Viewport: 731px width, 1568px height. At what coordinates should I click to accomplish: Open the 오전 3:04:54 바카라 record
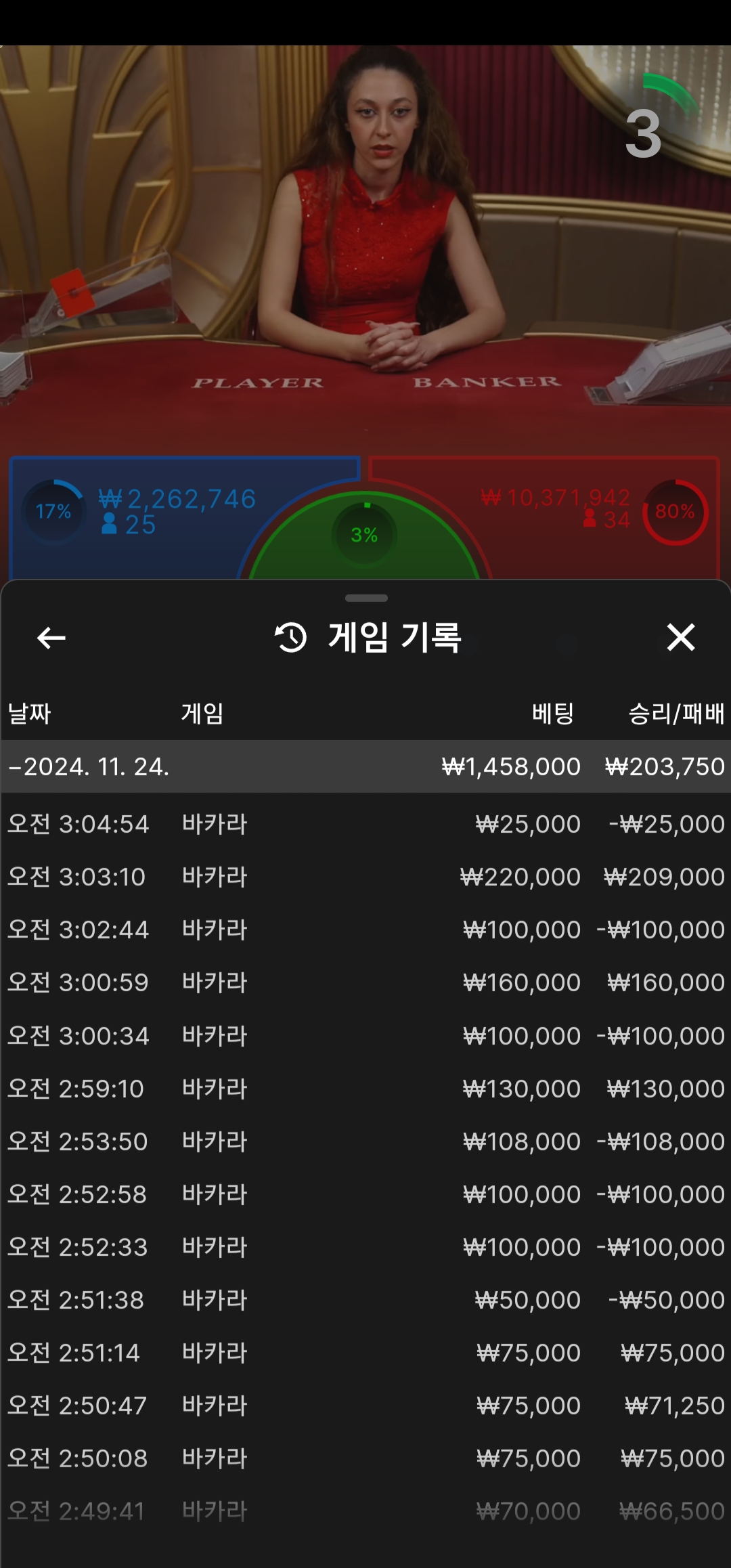tap(365, 824)
